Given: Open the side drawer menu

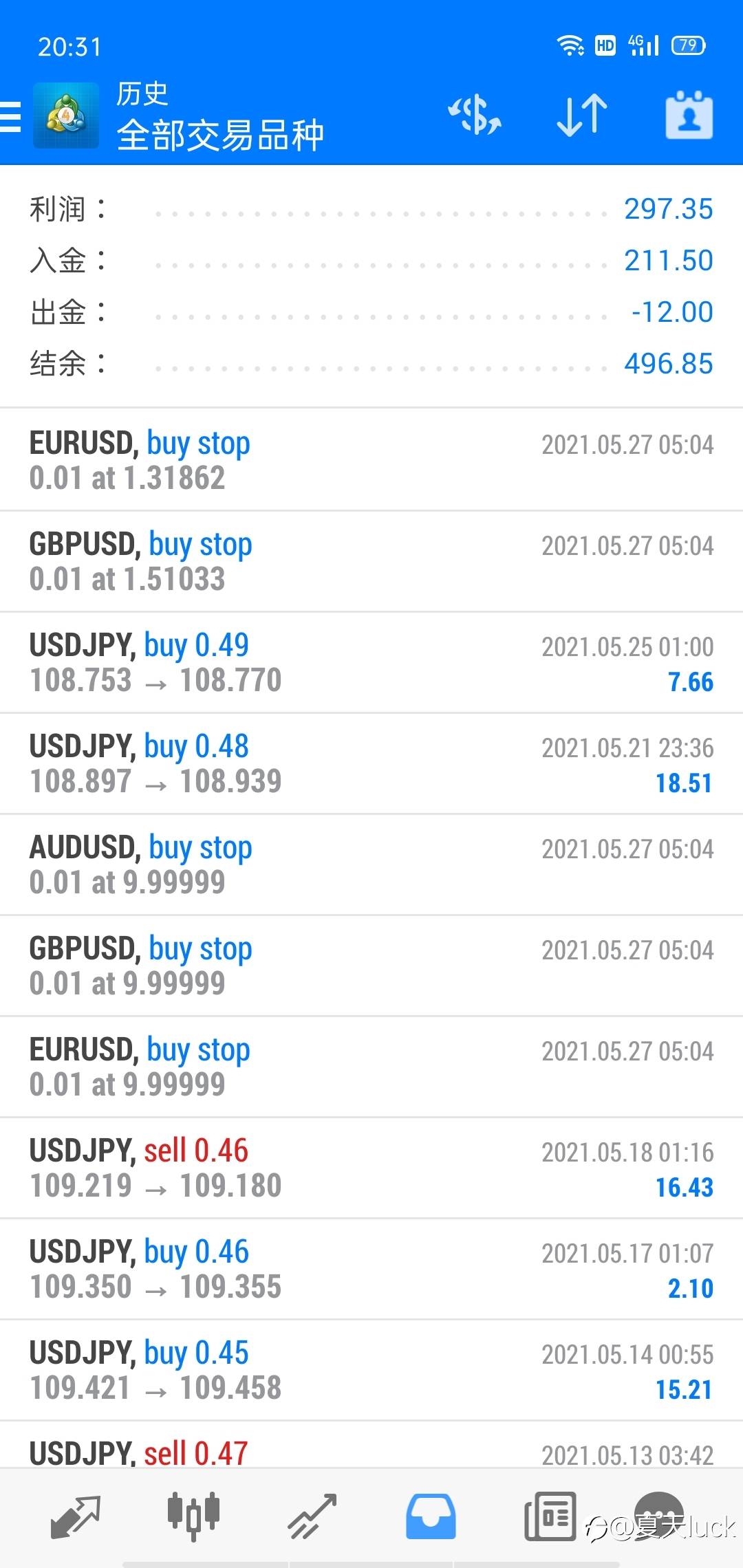Looking at the screenshot, I should pos(11,116).
